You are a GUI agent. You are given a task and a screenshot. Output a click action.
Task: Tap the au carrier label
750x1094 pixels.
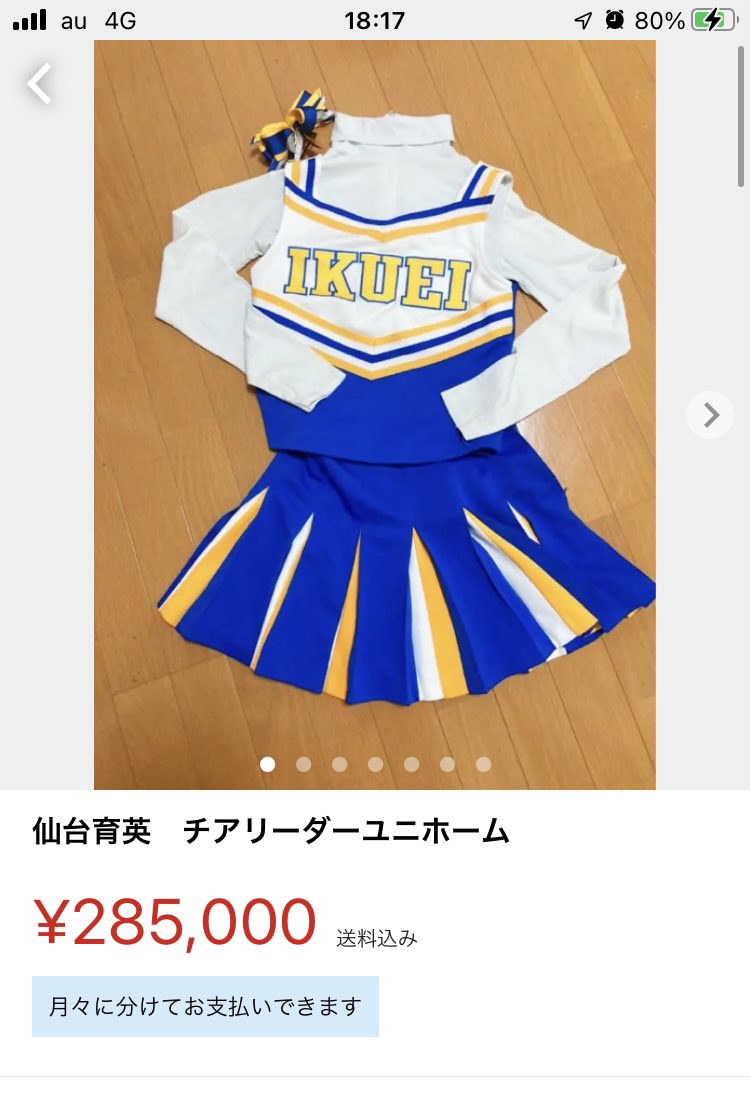72,18
